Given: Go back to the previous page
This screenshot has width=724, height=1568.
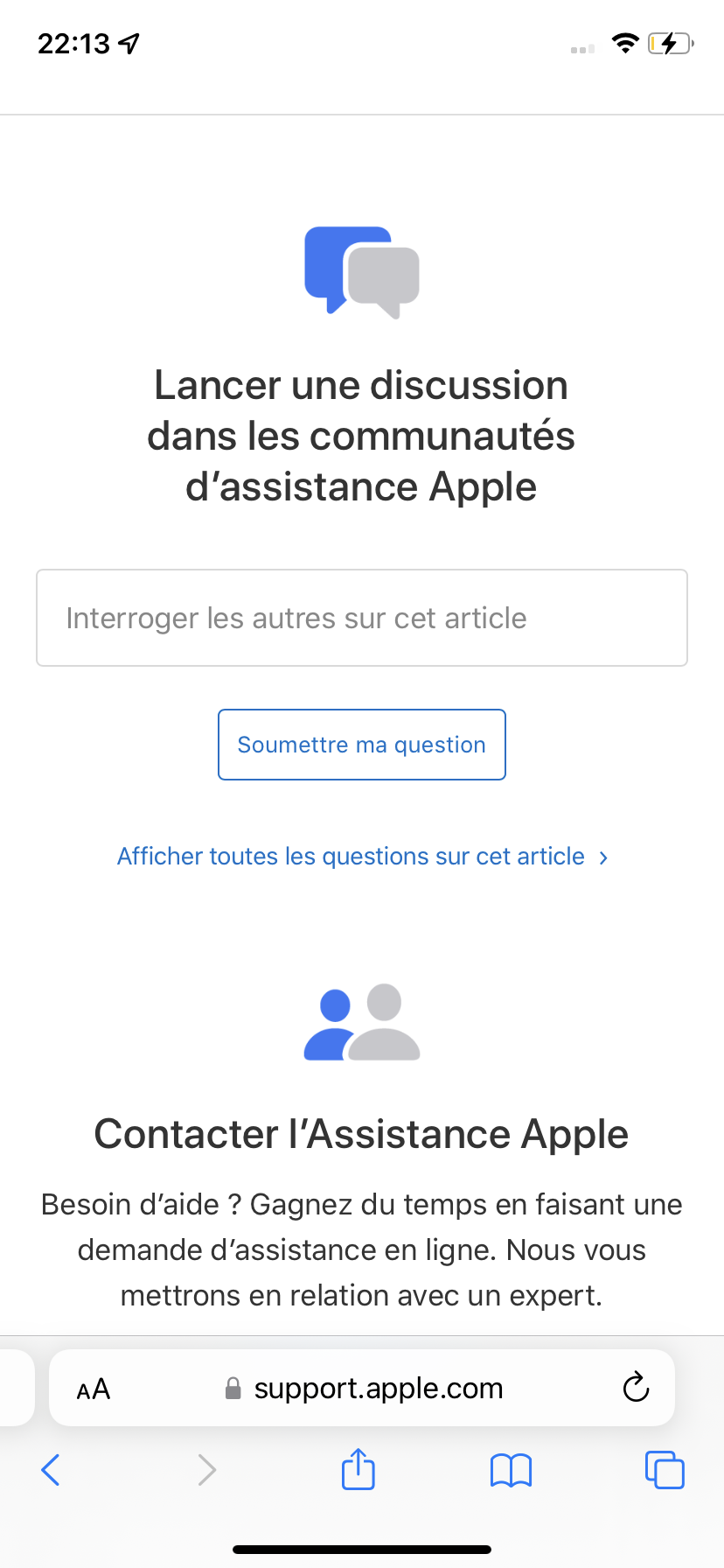Looking at the screenshot, I should click(51, 1470).
